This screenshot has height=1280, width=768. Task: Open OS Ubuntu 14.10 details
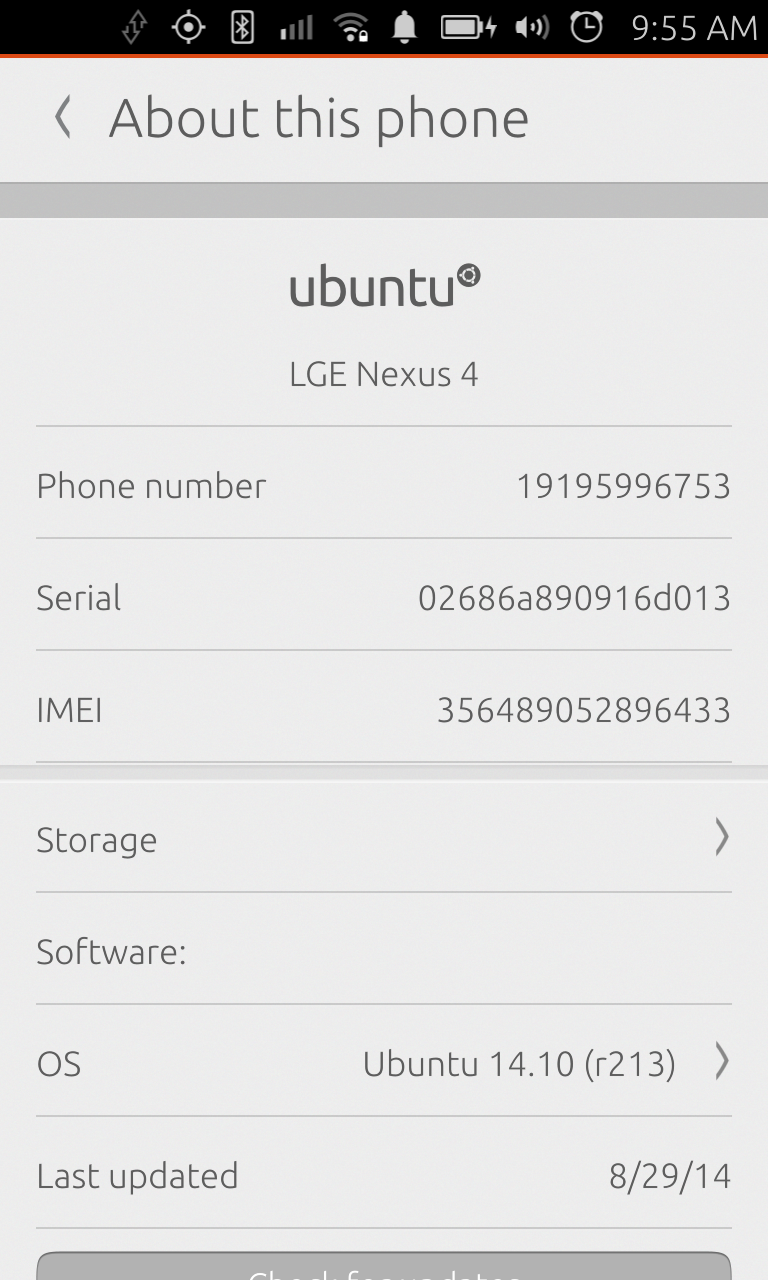[384, 1062]
